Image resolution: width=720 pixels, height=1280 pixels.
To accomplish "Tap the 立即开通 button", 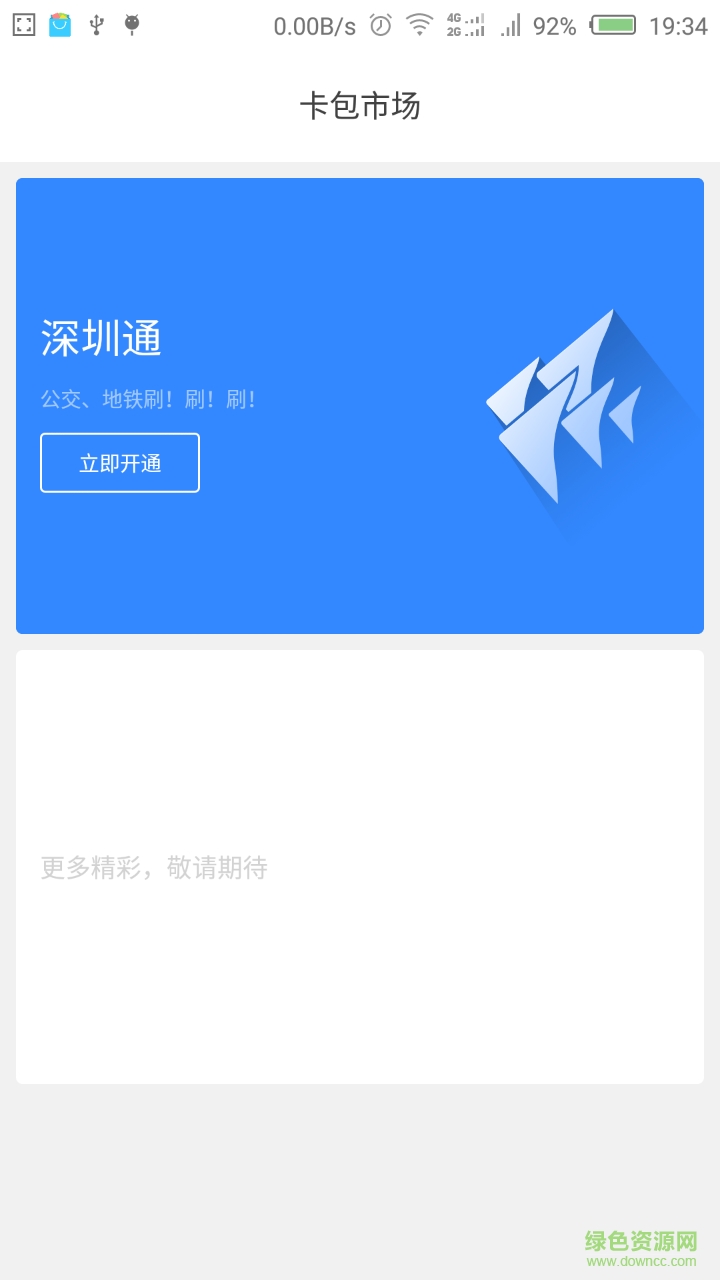I will tap(120, 463).
